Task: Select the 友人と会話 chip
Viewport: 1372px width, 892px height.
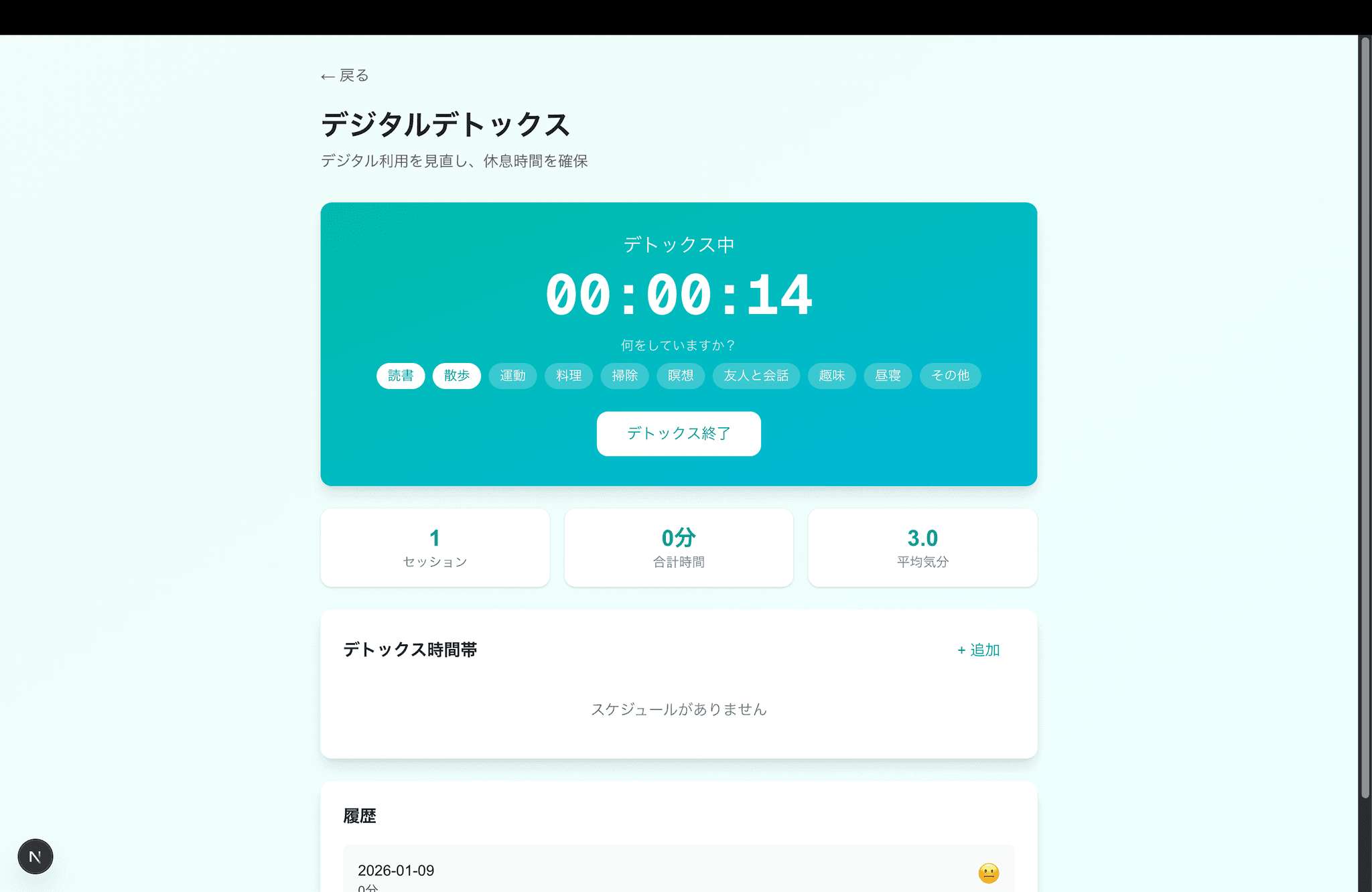Action: pos(756,376)
